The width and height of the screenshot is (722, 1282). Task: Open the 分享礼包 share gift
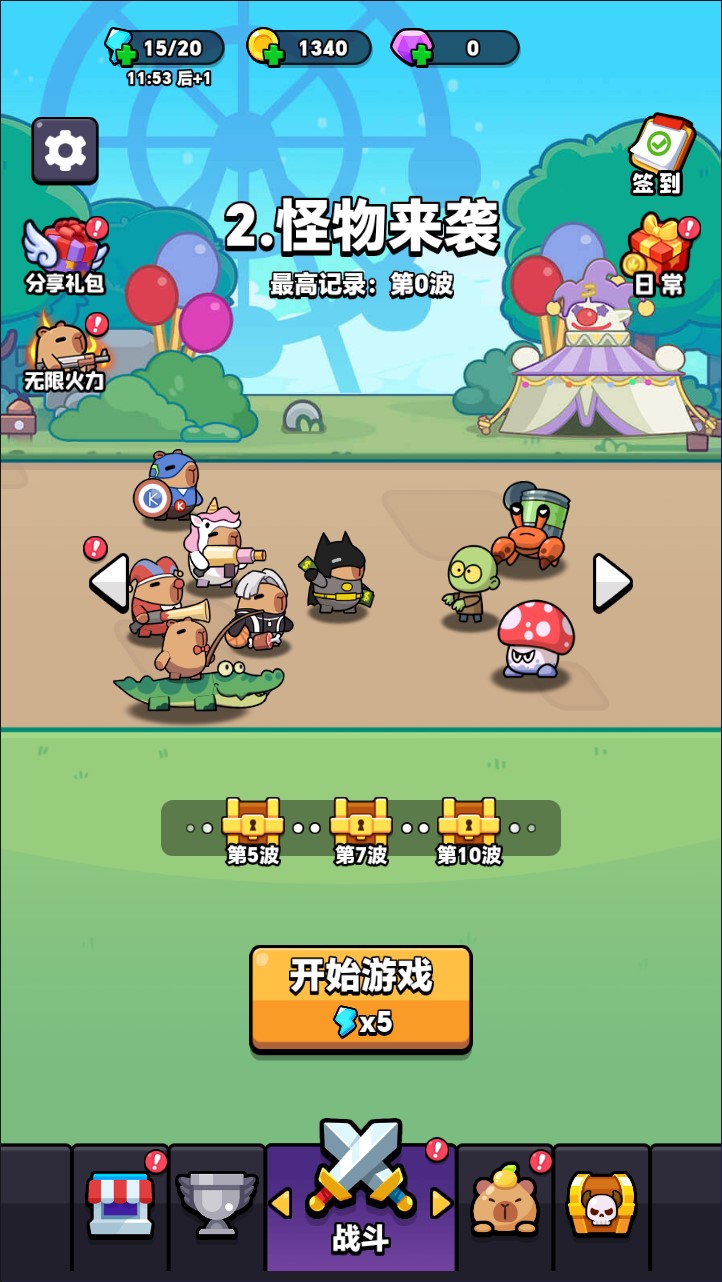[x=65, y=256]
